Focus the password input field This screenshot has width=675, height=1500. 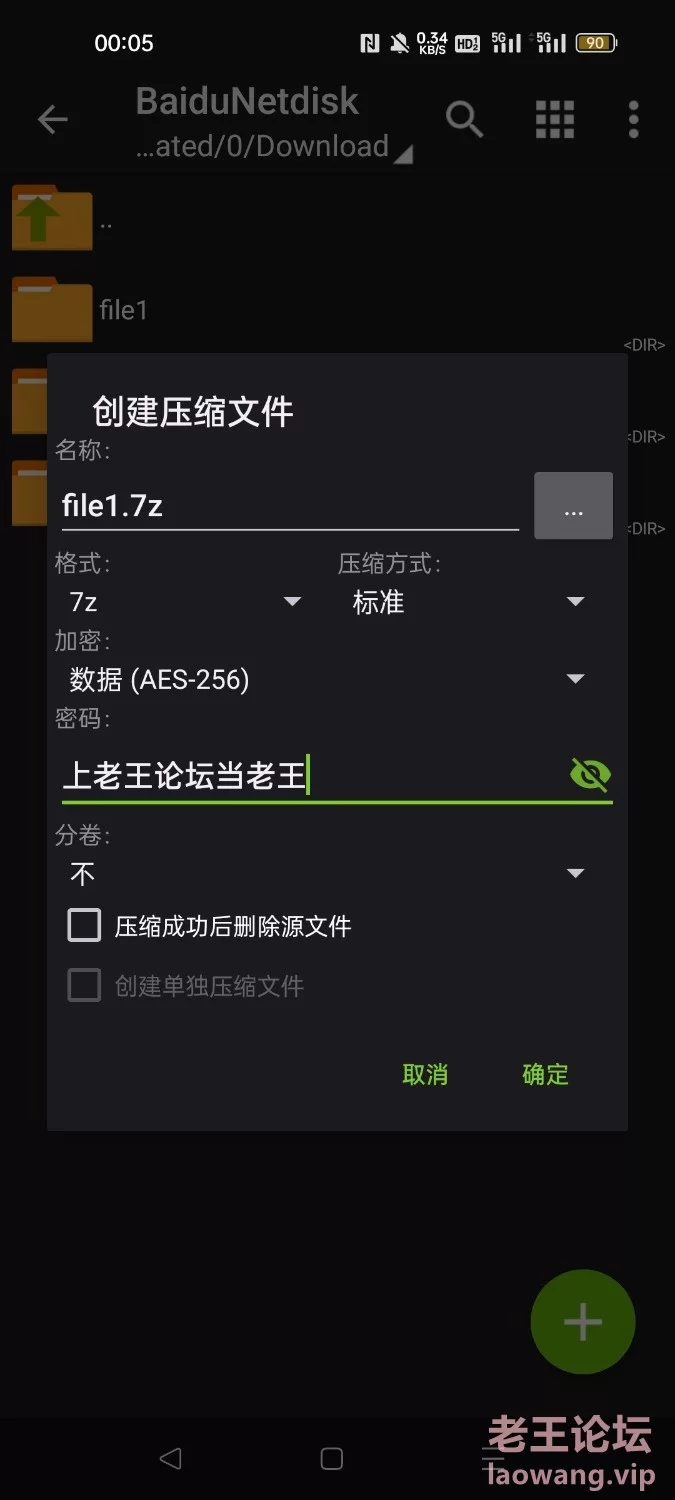310,775
